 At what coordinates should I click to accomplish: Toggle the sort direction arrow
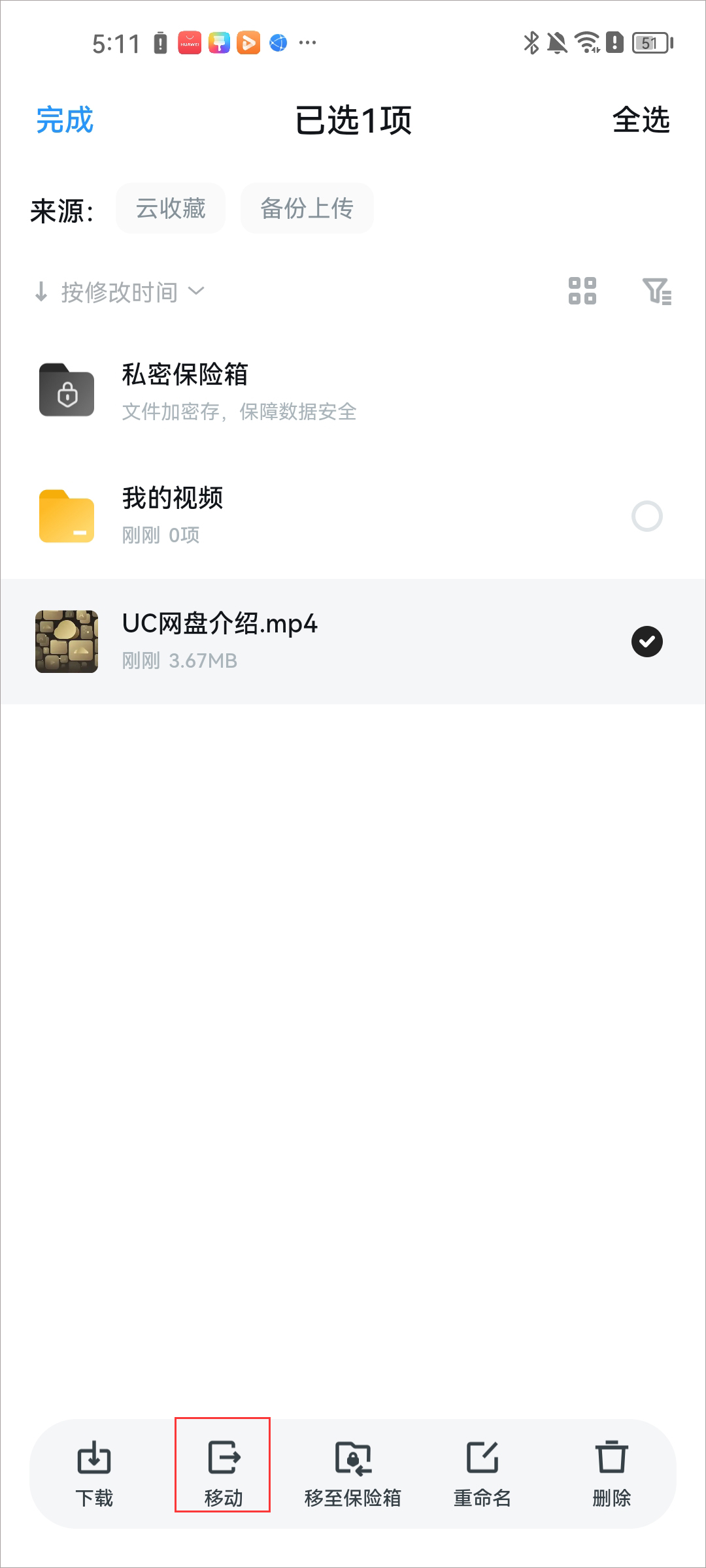[x=41, y=293]
